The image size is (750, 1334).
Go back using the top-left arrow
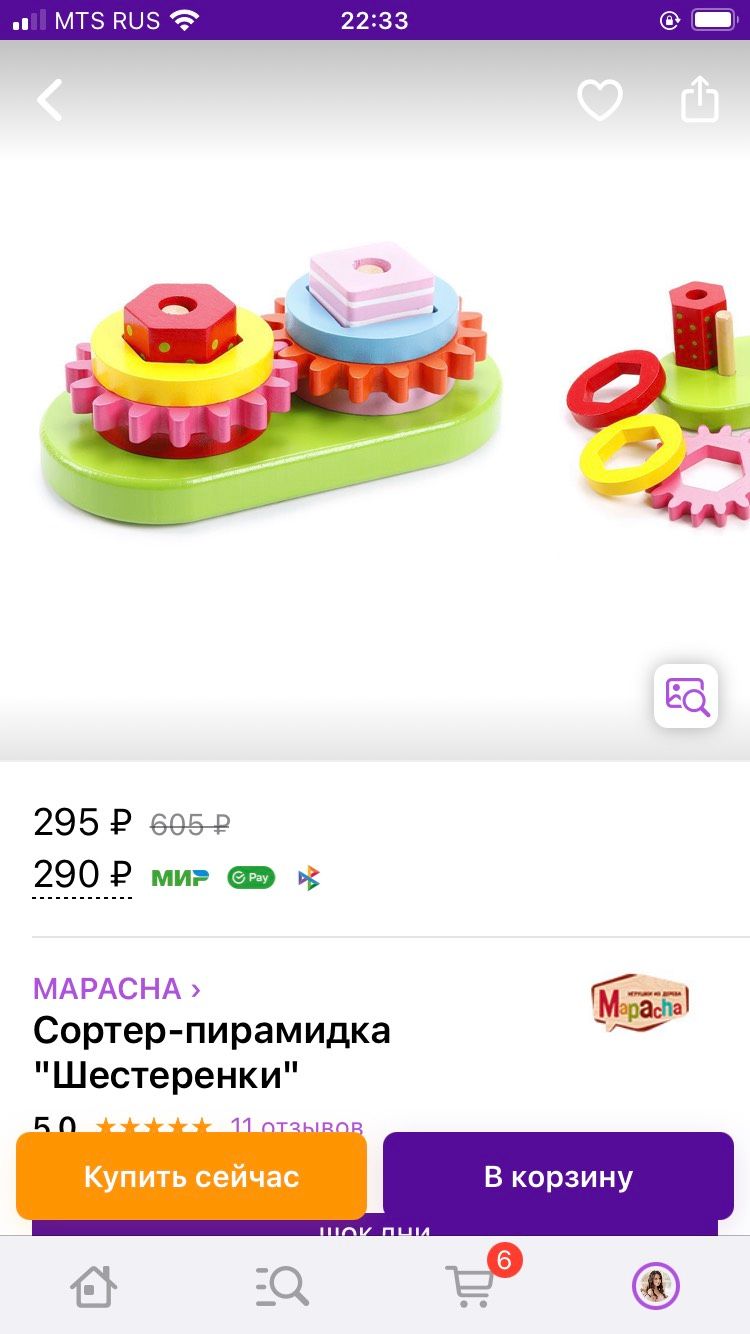tap(50, 101)
